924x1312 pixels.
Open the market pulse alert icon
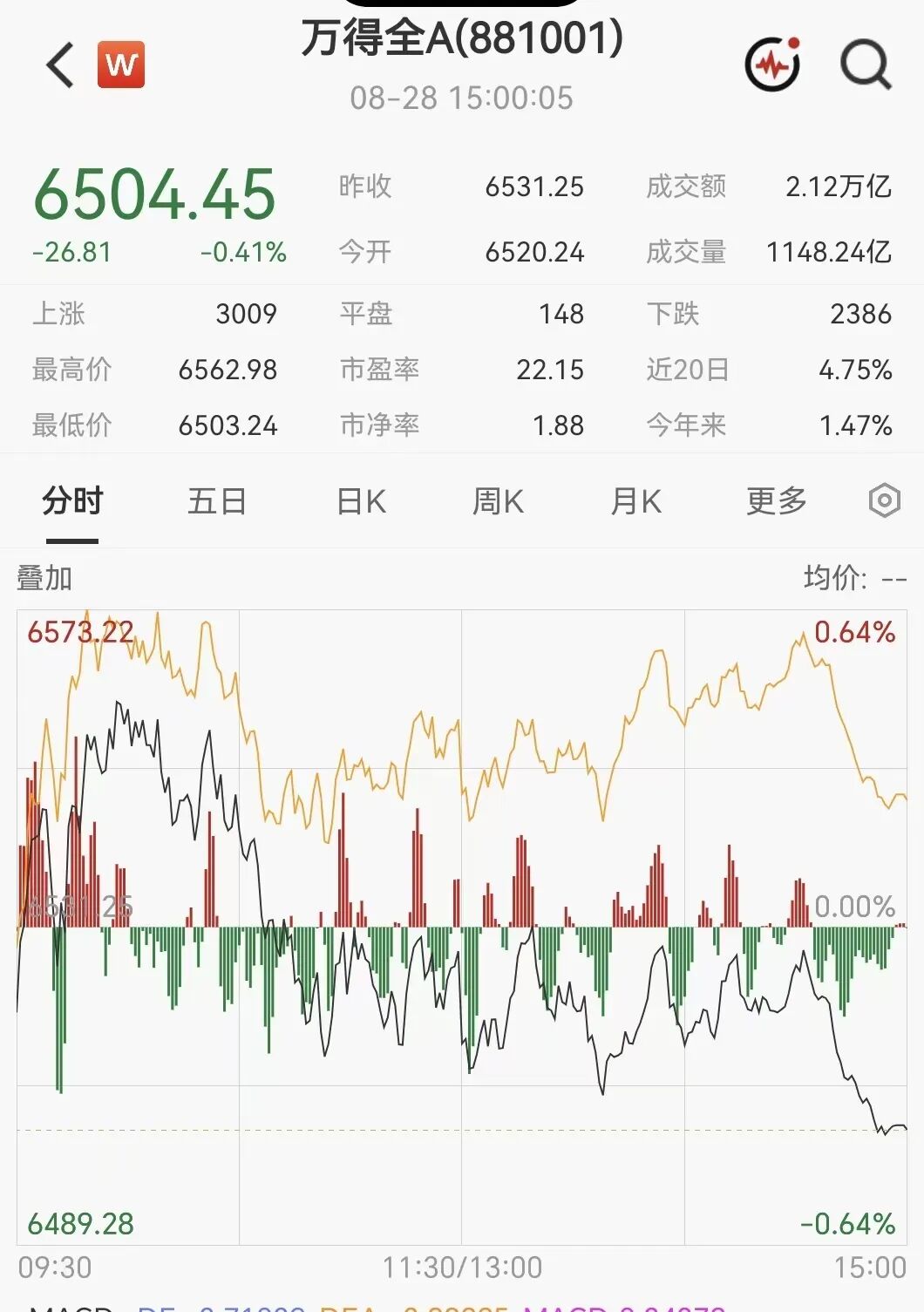773,64
